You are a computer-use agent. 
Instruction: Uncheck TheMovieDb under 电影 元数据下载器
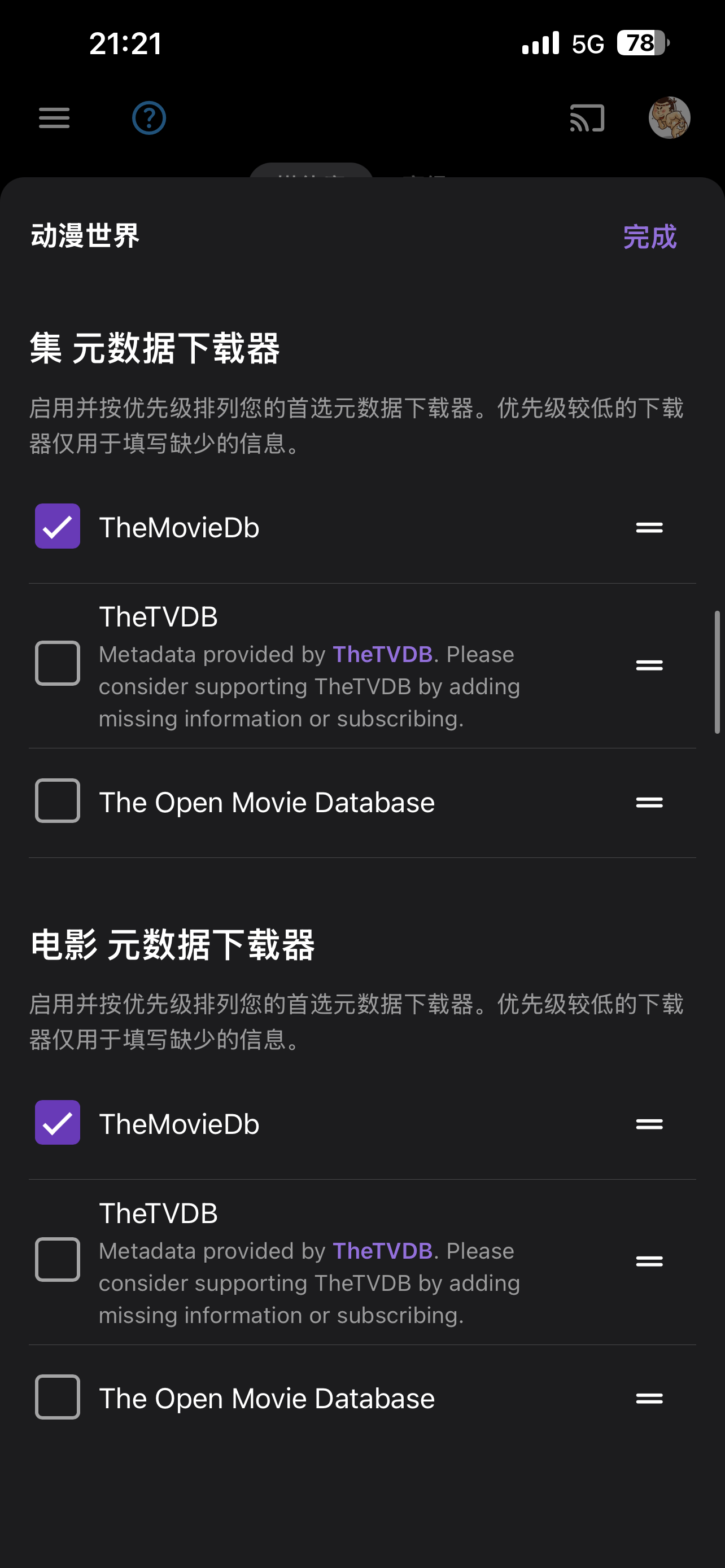click(57, 1123)
